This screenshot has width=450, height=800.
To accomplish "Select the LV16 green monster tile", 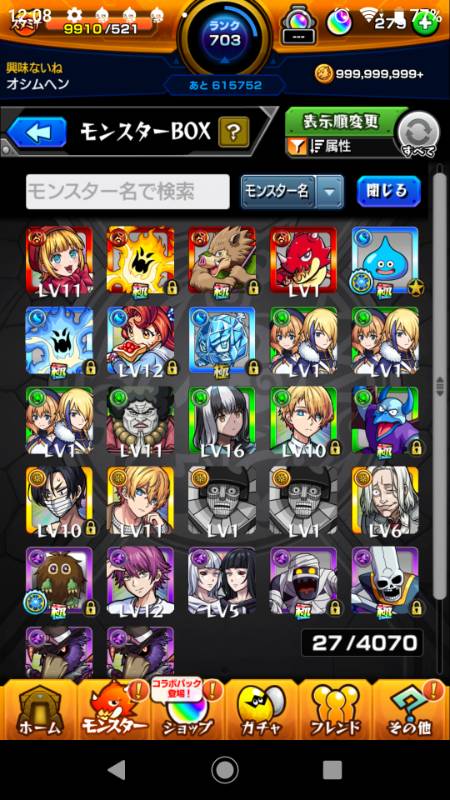I will pos(222,421).
